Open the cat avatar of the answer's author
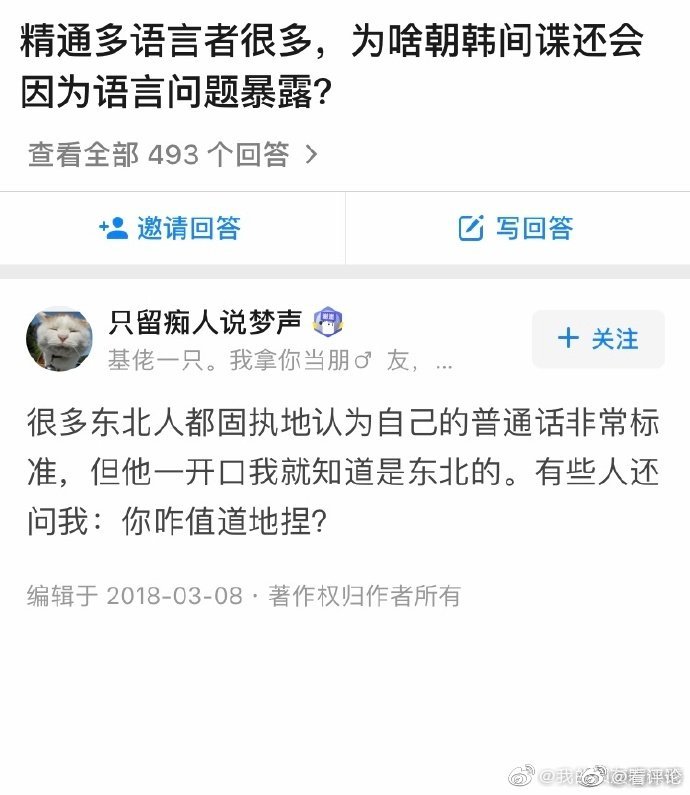This screenshot has height=795, width=690. pos(60,339)
